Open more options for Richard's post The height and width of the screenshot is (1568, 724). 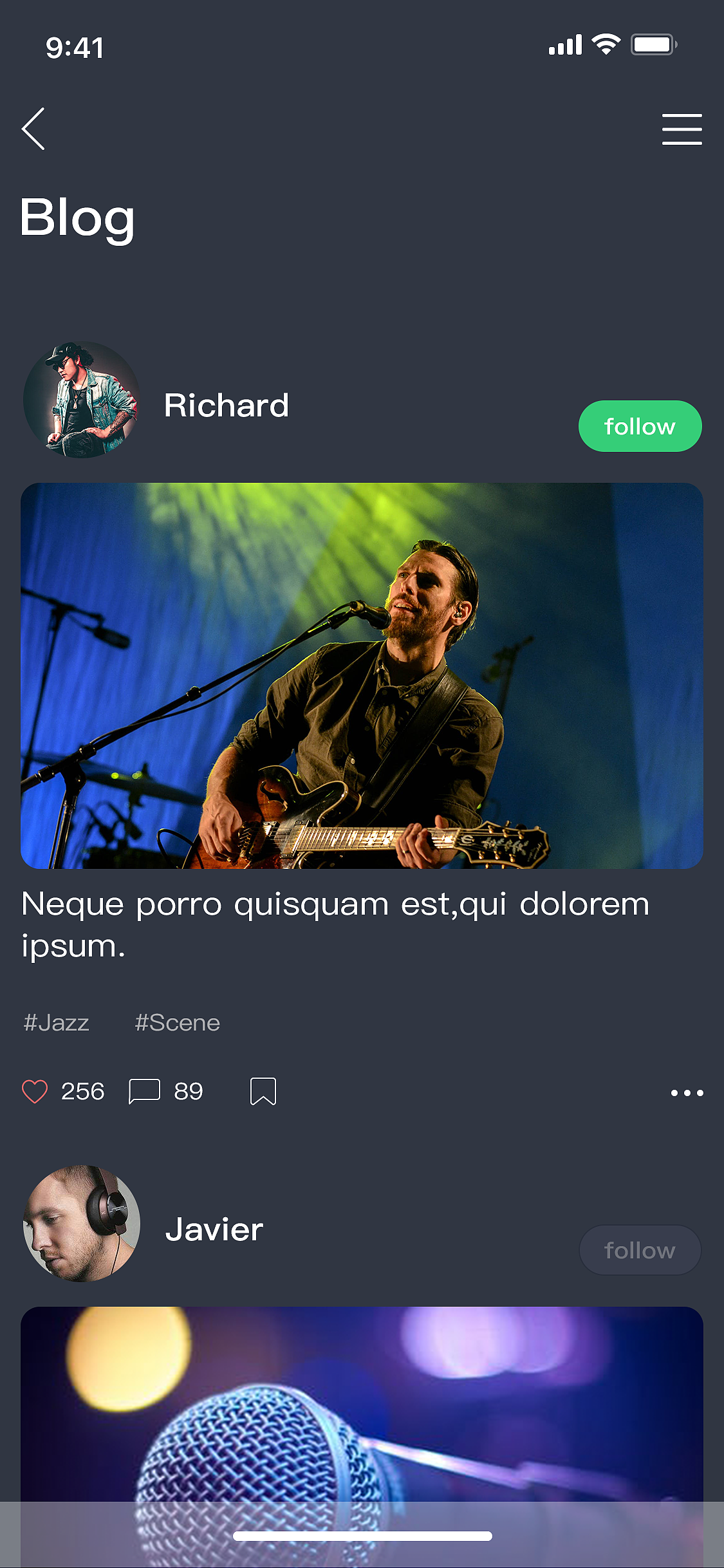tap(687, 1093)
